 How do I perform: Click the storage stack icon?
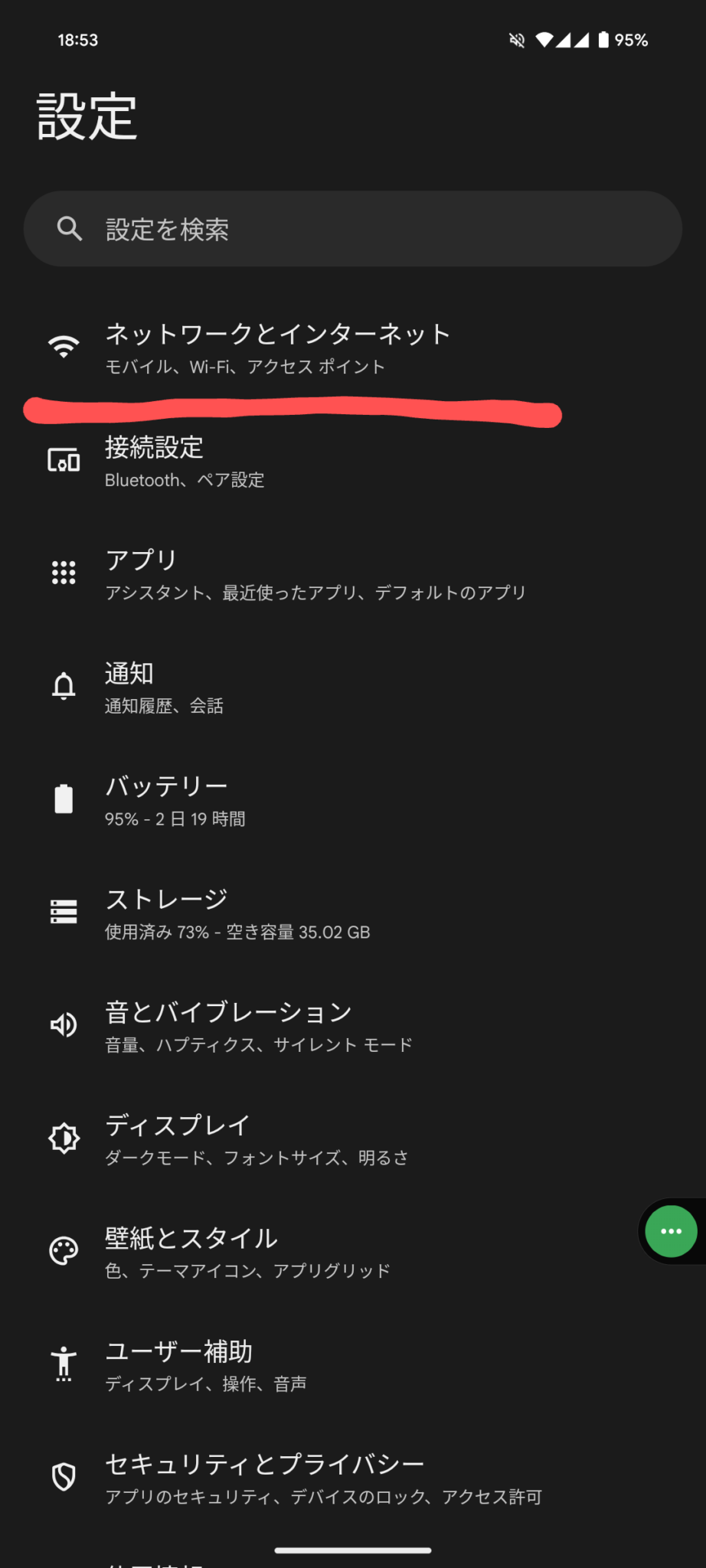[64, 911]
